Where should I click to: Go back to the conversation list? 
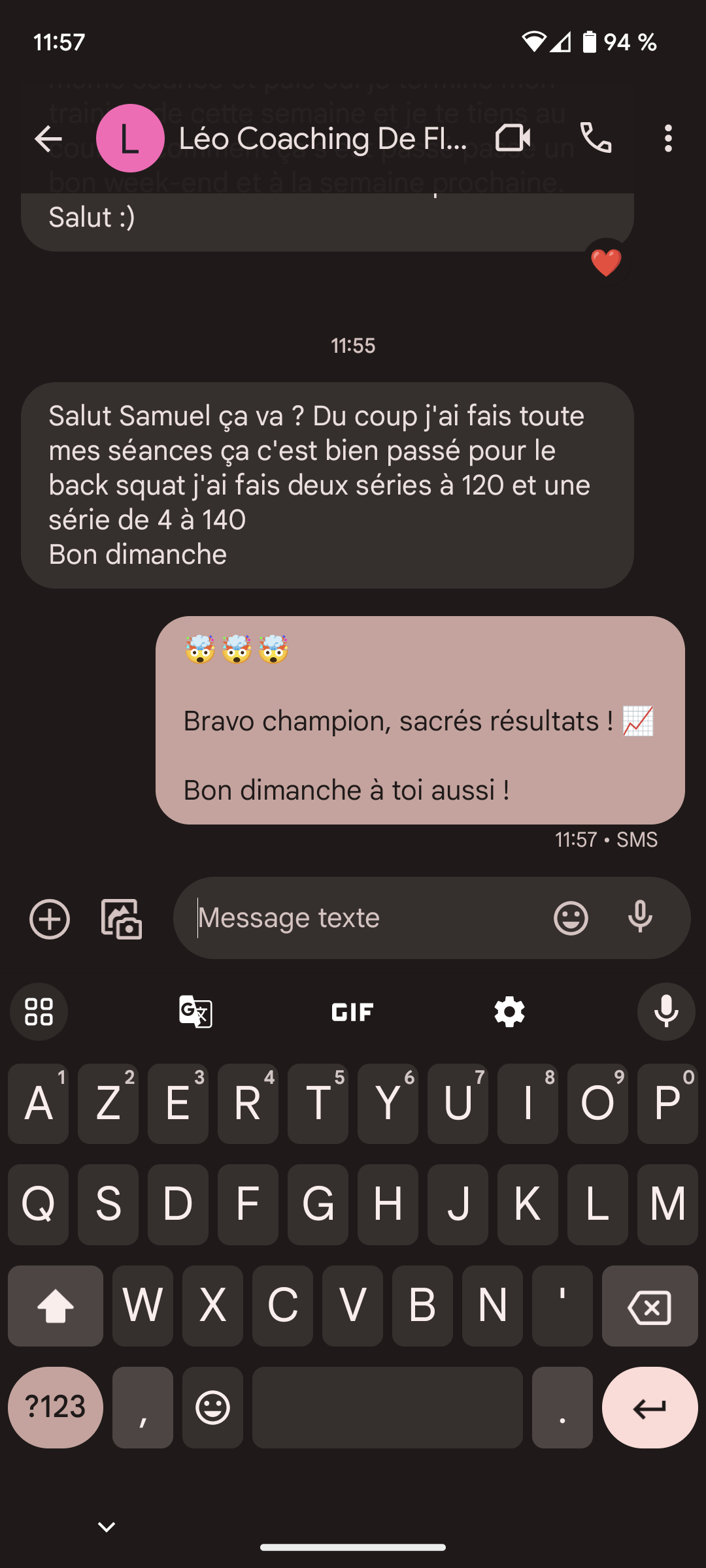point(48,139)
